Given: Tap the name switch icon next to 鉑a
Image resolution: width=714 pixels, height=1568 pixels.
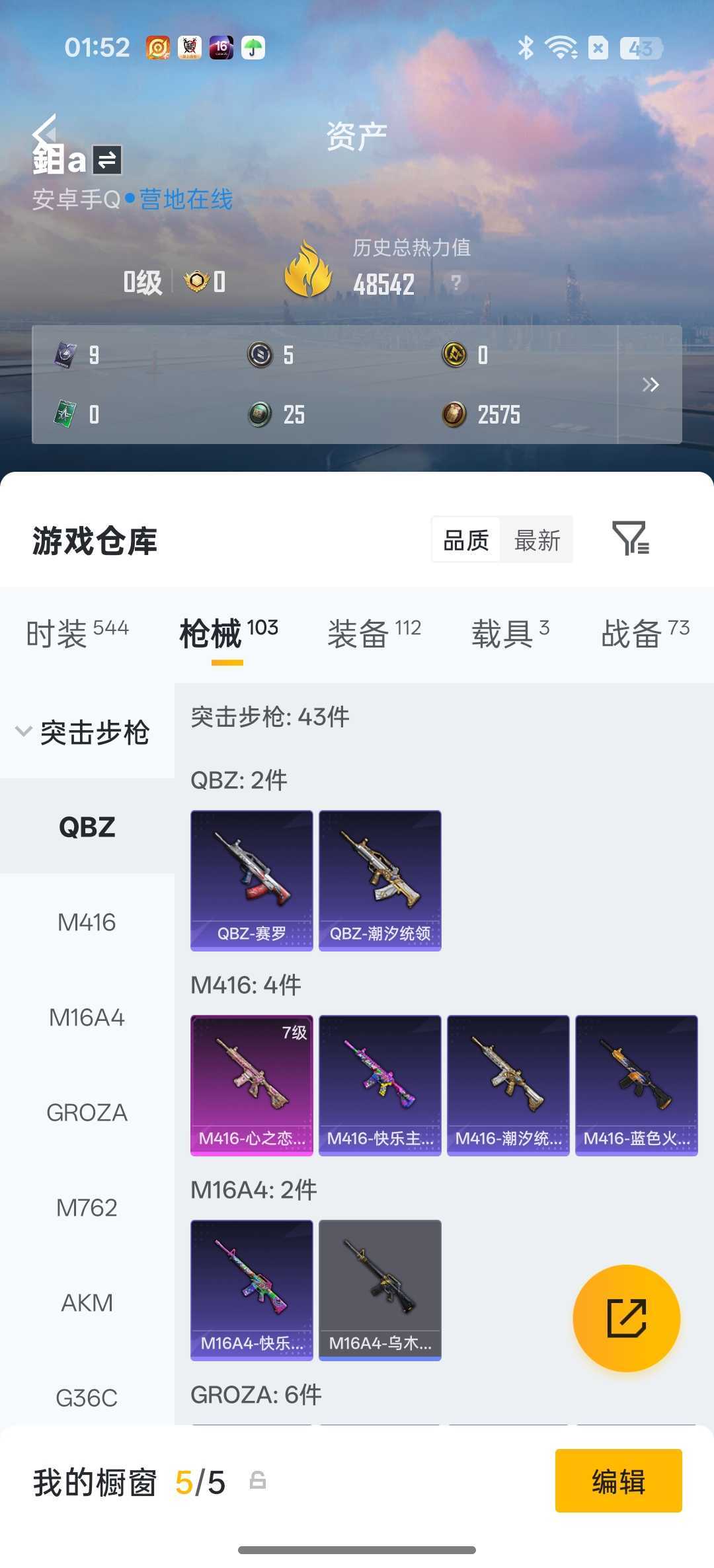Looking at the screenshot, I should (x=108, y=162).
